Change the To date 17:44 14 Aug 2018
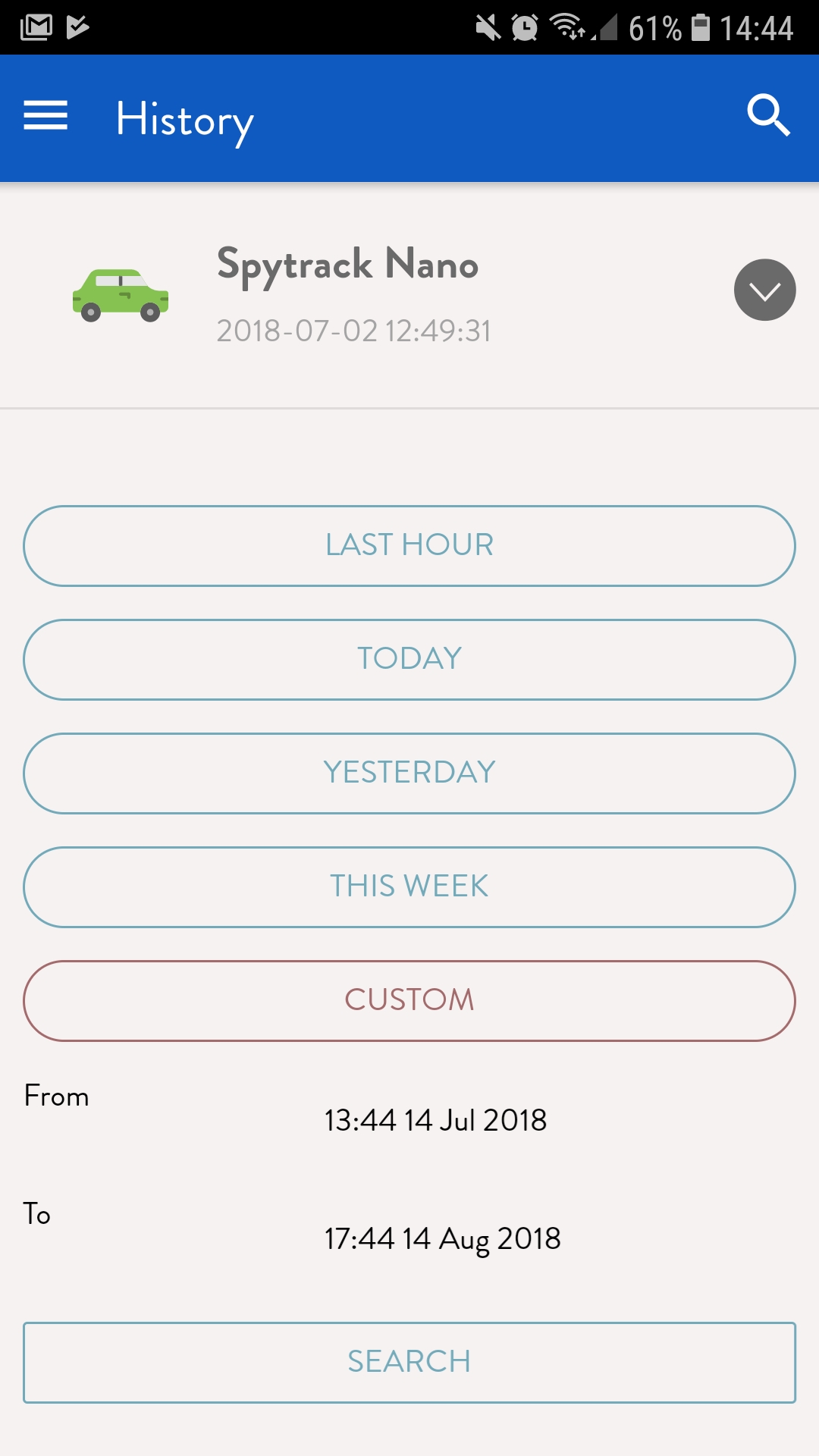 coord(442,1239)
